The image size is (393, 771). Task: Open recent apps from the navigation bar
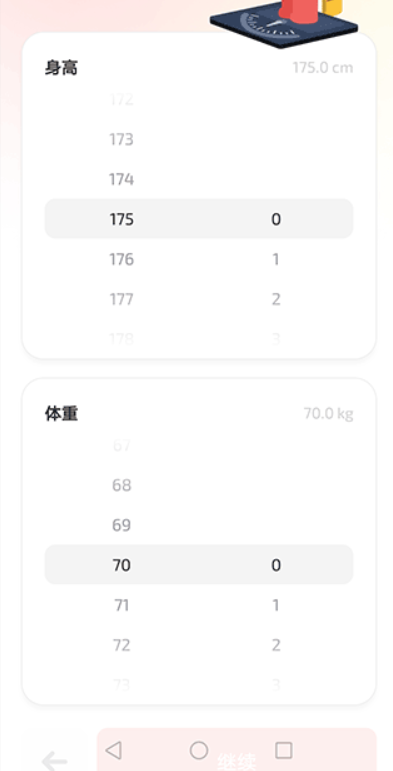click(x=284, y=751)
